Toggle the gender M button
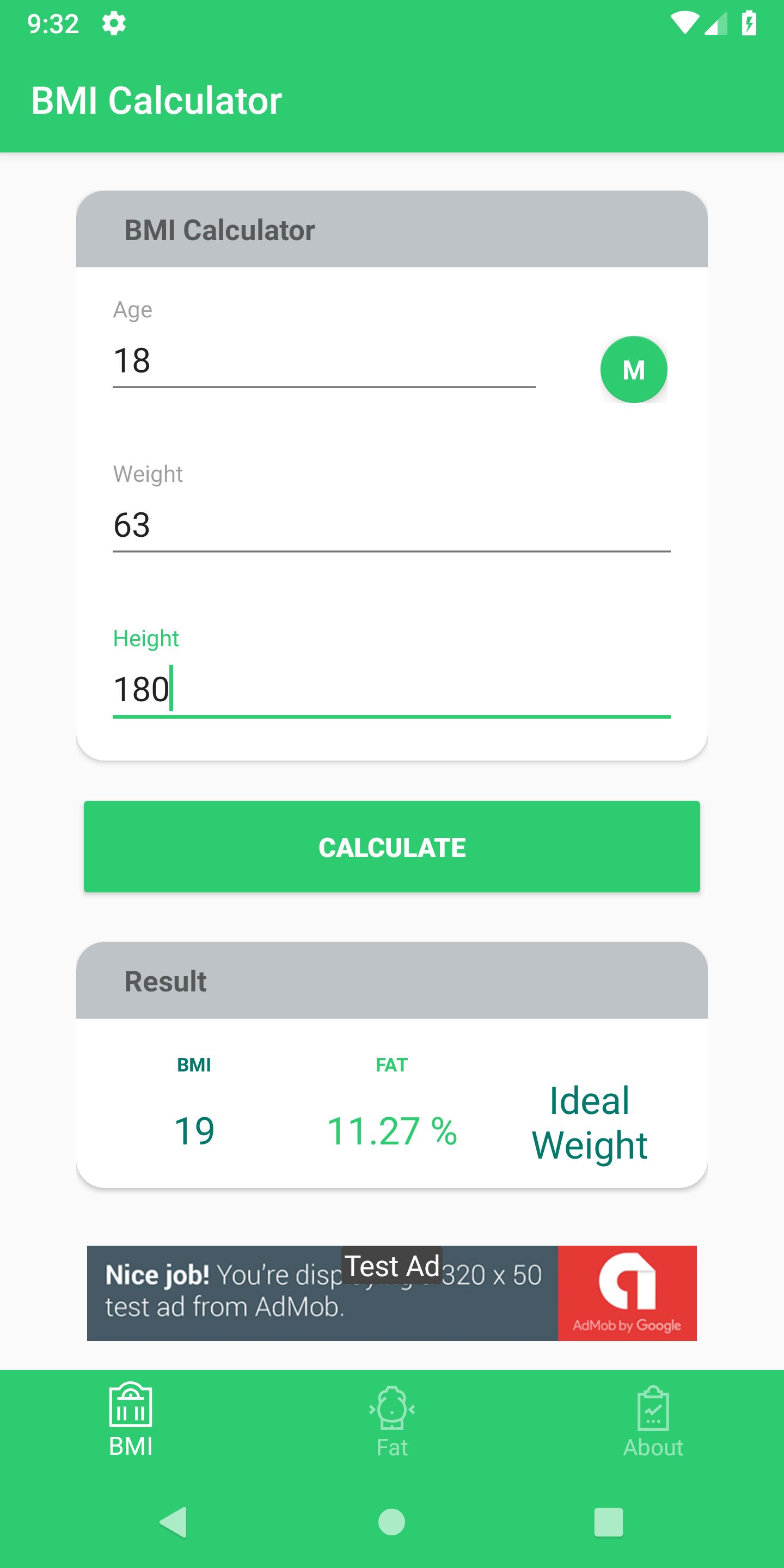Image resolution: width=784 pixels, height=1568 pixels. (x=634, y=370)
